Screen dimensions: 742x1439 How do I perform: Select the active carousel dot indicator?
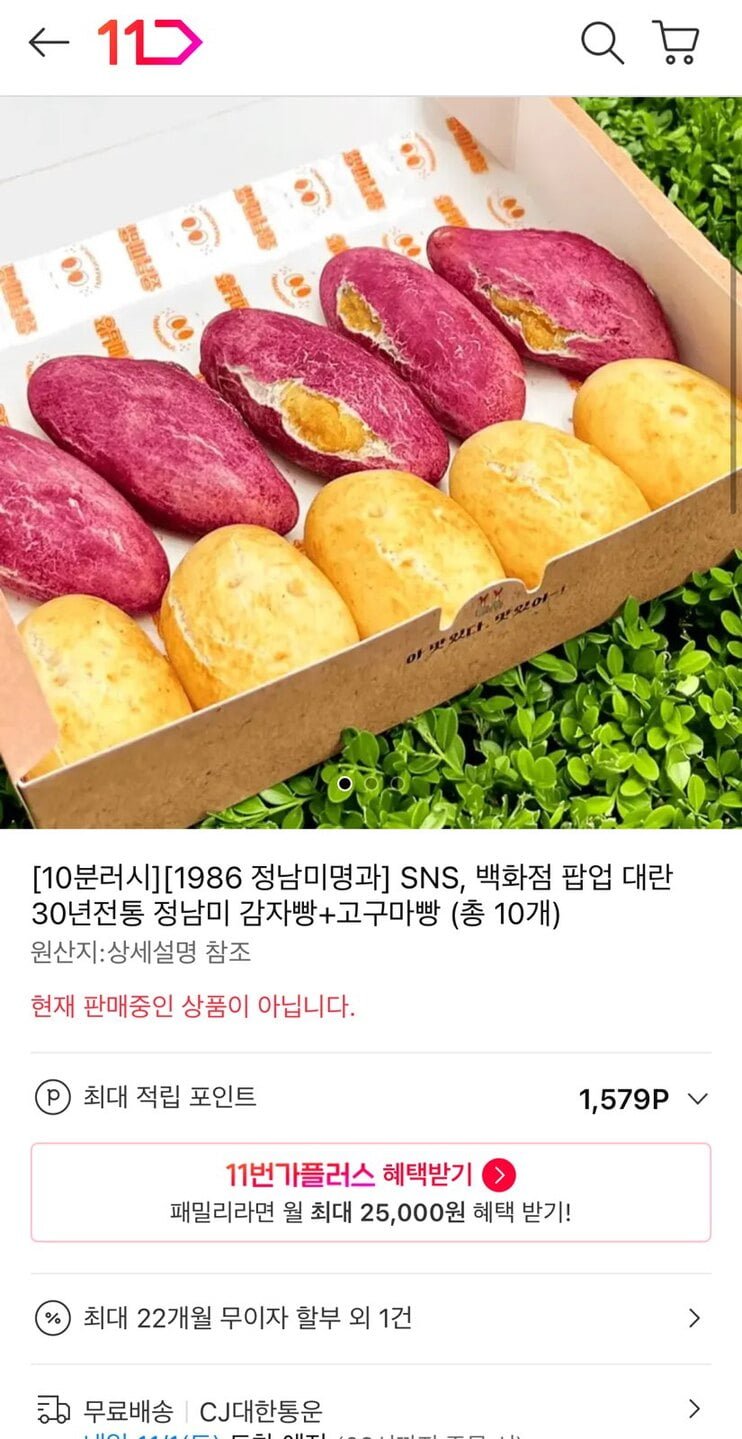click(x=345, y=786)
